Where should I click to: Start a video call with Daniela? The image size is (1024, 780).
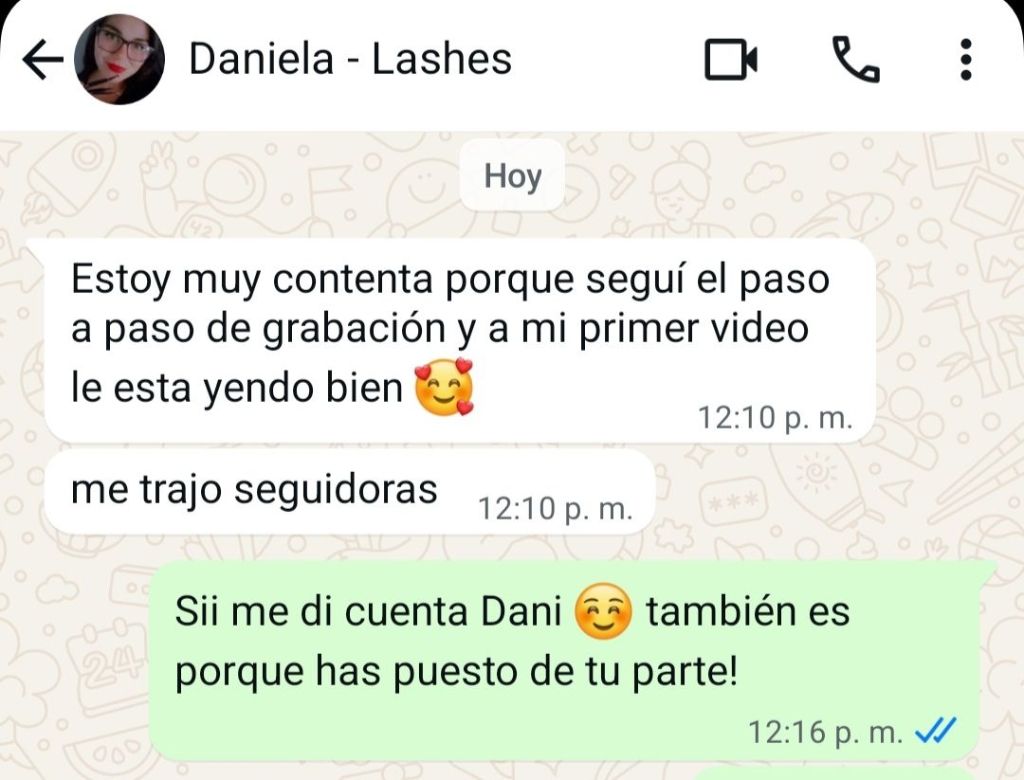point(731,61)
